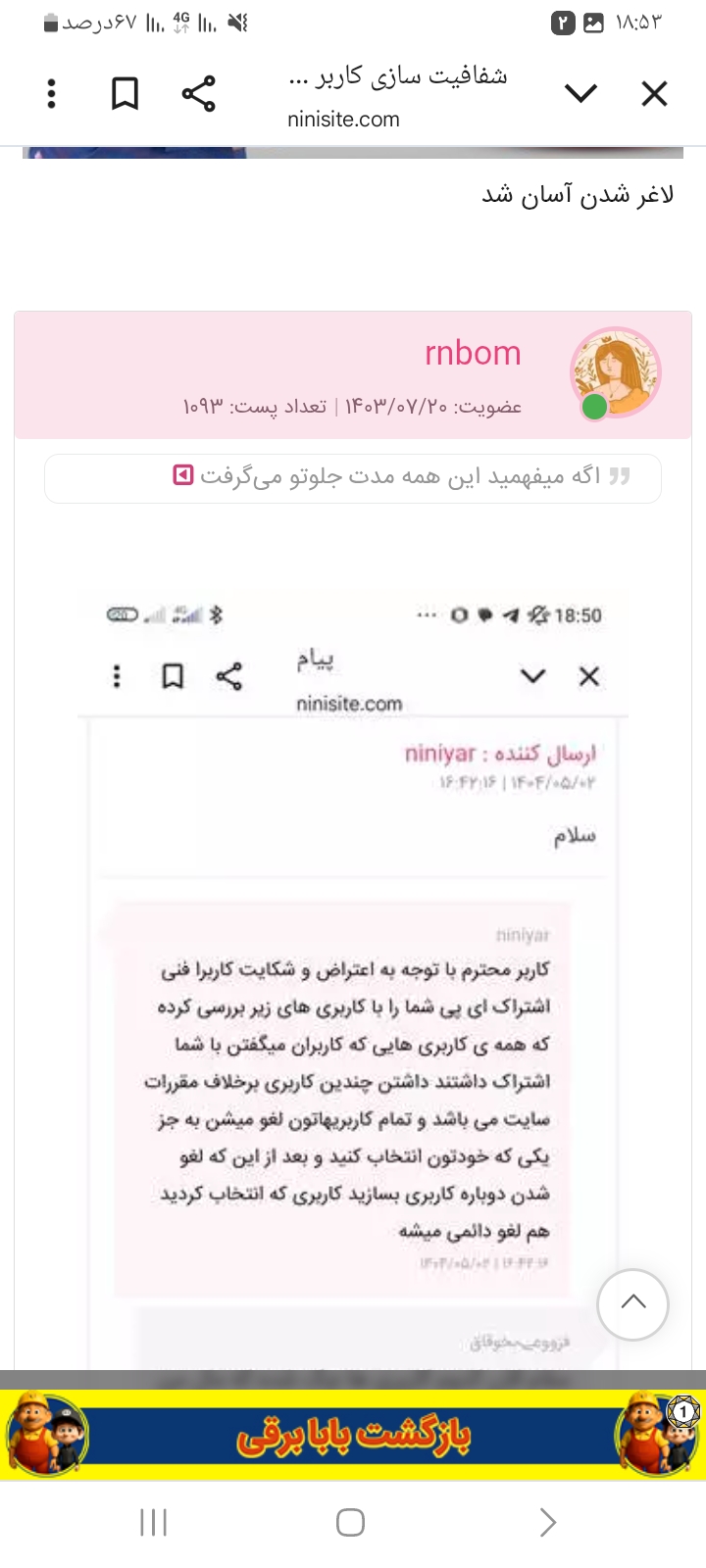The width and height of the screenshot is (706, 1568).
Task: Open the three-dot overflow menu
Action: [52, 94]
